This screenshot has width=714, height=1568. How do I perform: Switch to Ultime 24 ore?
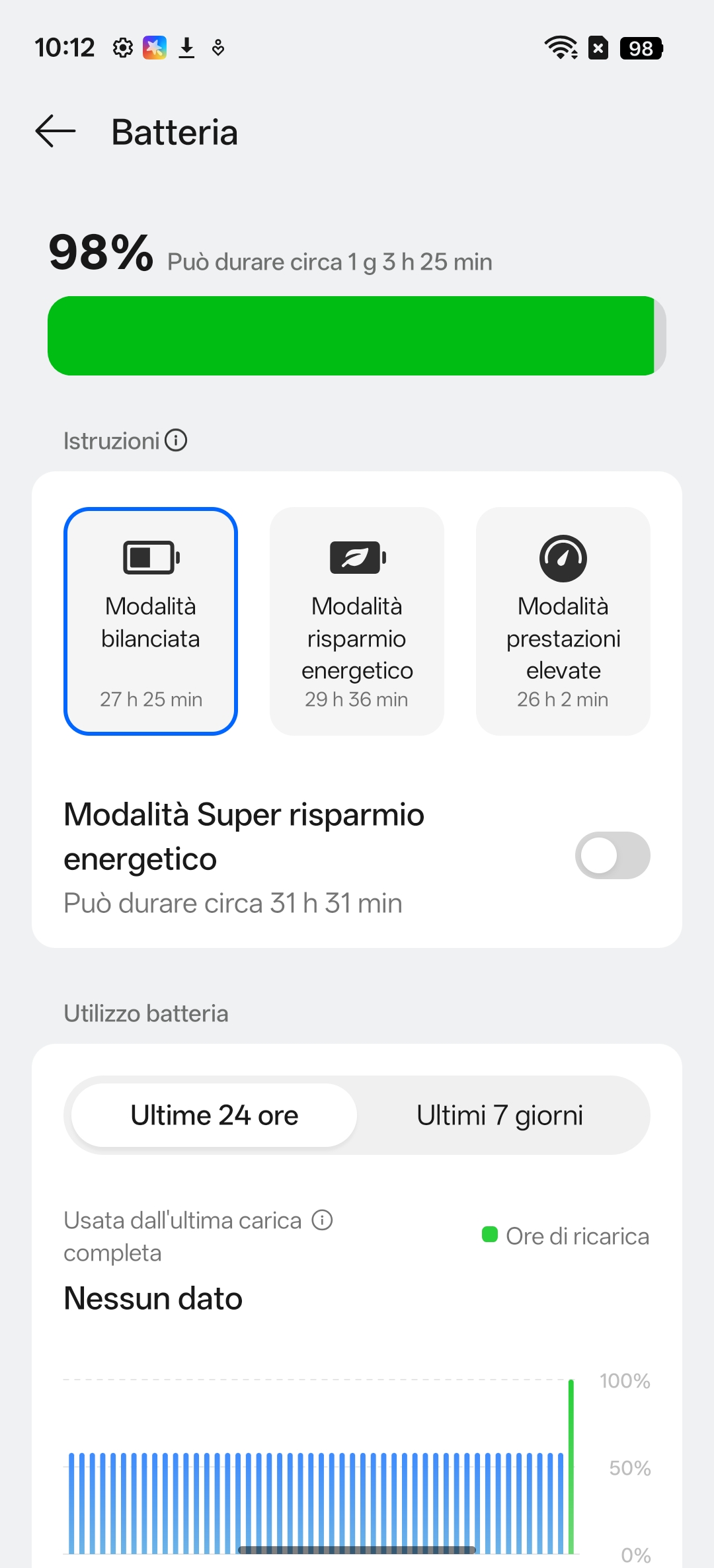pyautogui.click(x=214, y=1115)
